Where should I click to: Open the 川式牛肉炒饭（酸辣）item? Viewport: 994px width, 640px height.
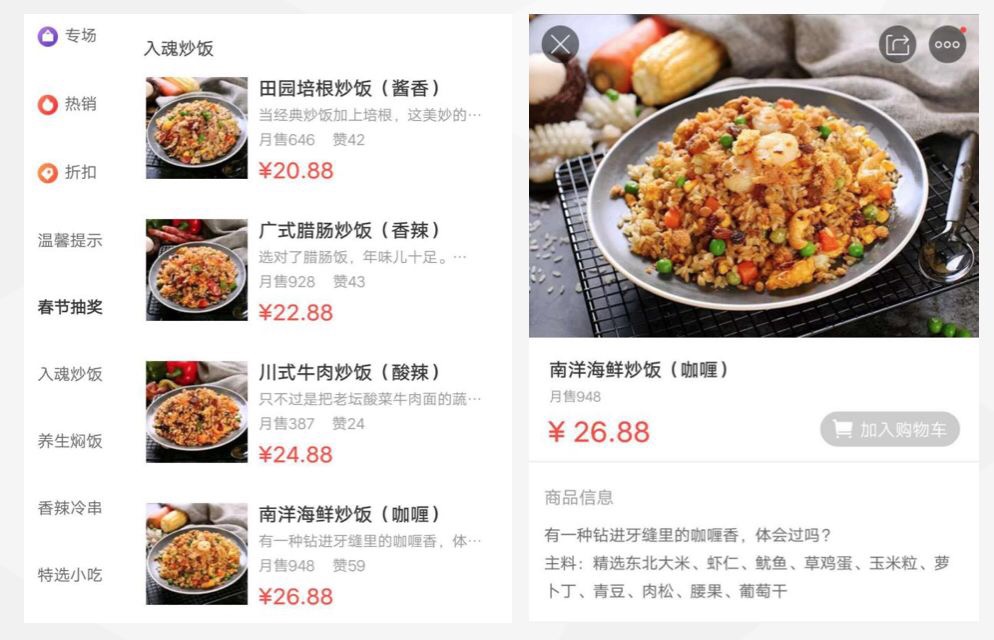[x=349, y=373]
